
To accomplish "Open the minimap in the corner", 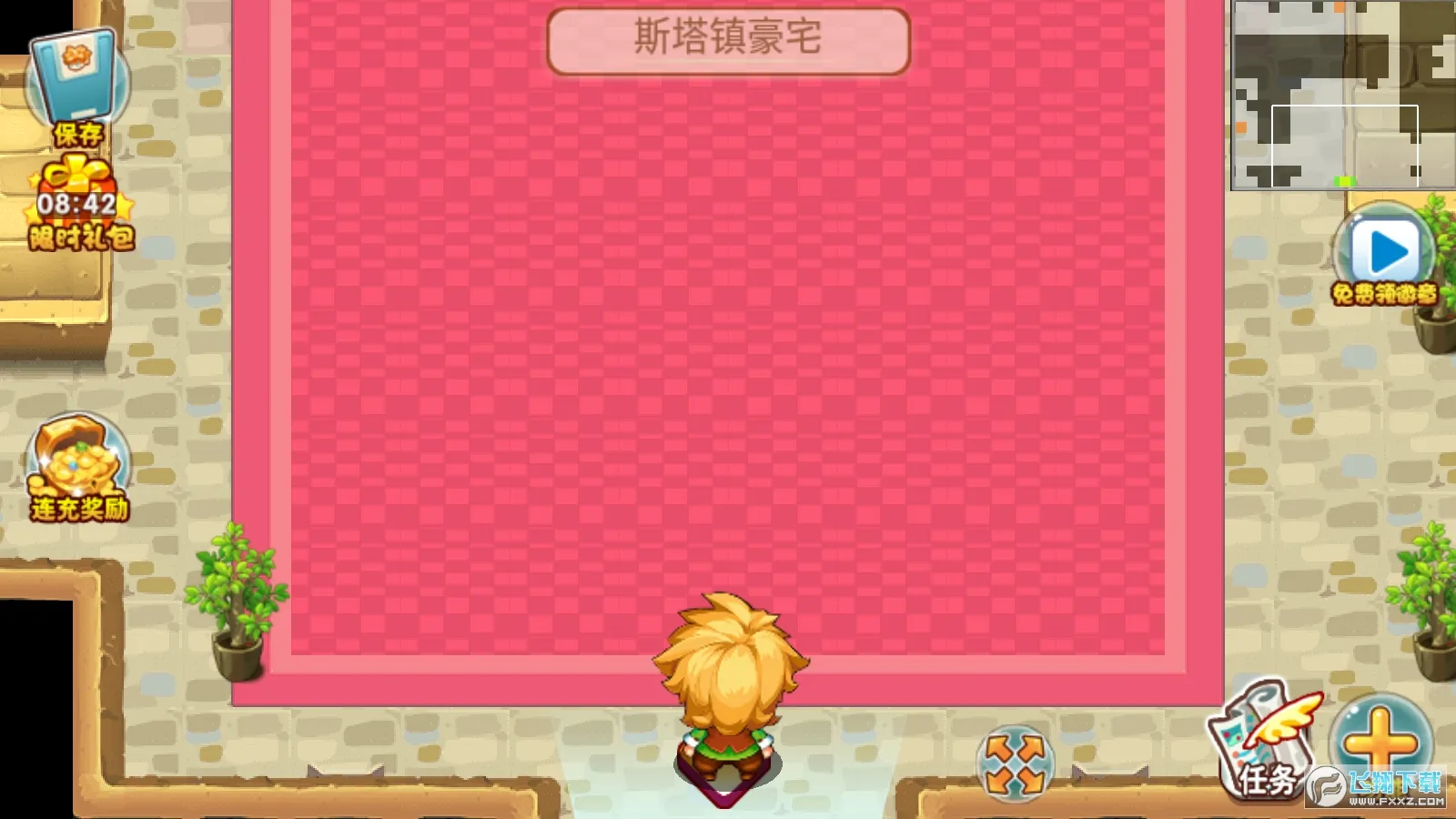I will coord(1343,96).
